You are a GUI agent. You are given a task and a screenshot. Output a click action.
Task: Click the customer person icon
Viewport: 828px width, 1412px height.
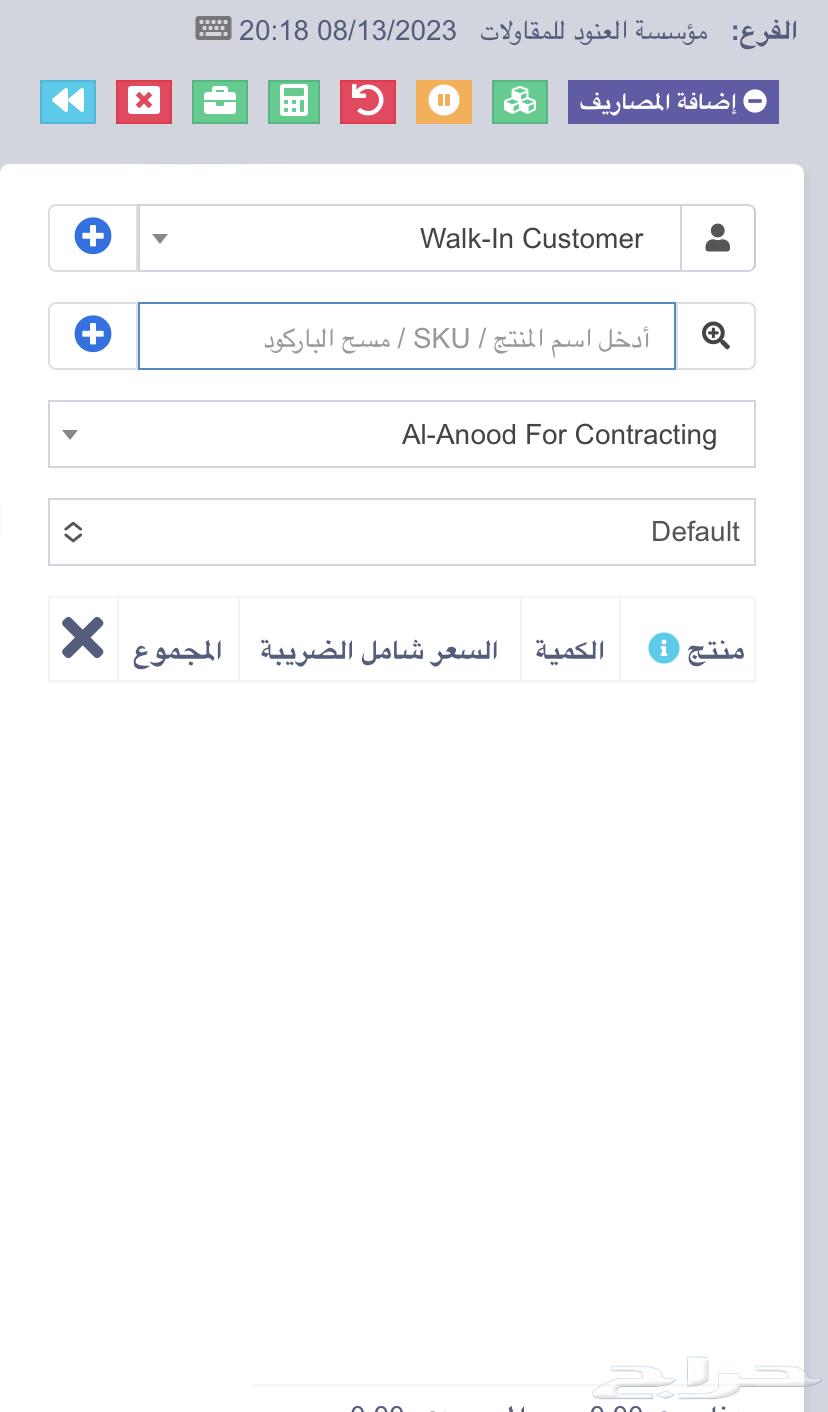coord(717,237)
